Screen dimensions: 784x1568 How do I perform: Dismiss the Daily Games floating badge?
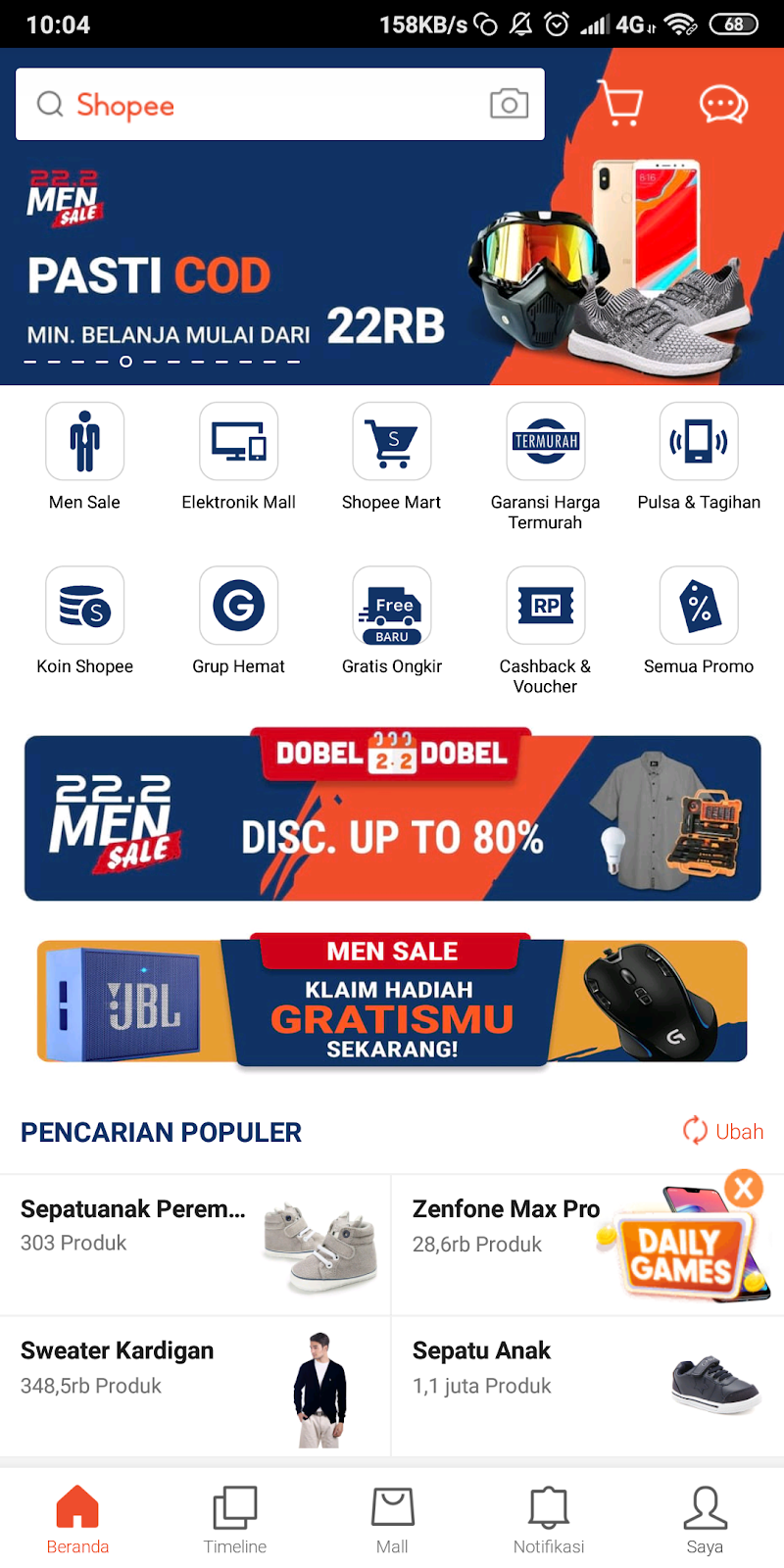coord(744,1189)
